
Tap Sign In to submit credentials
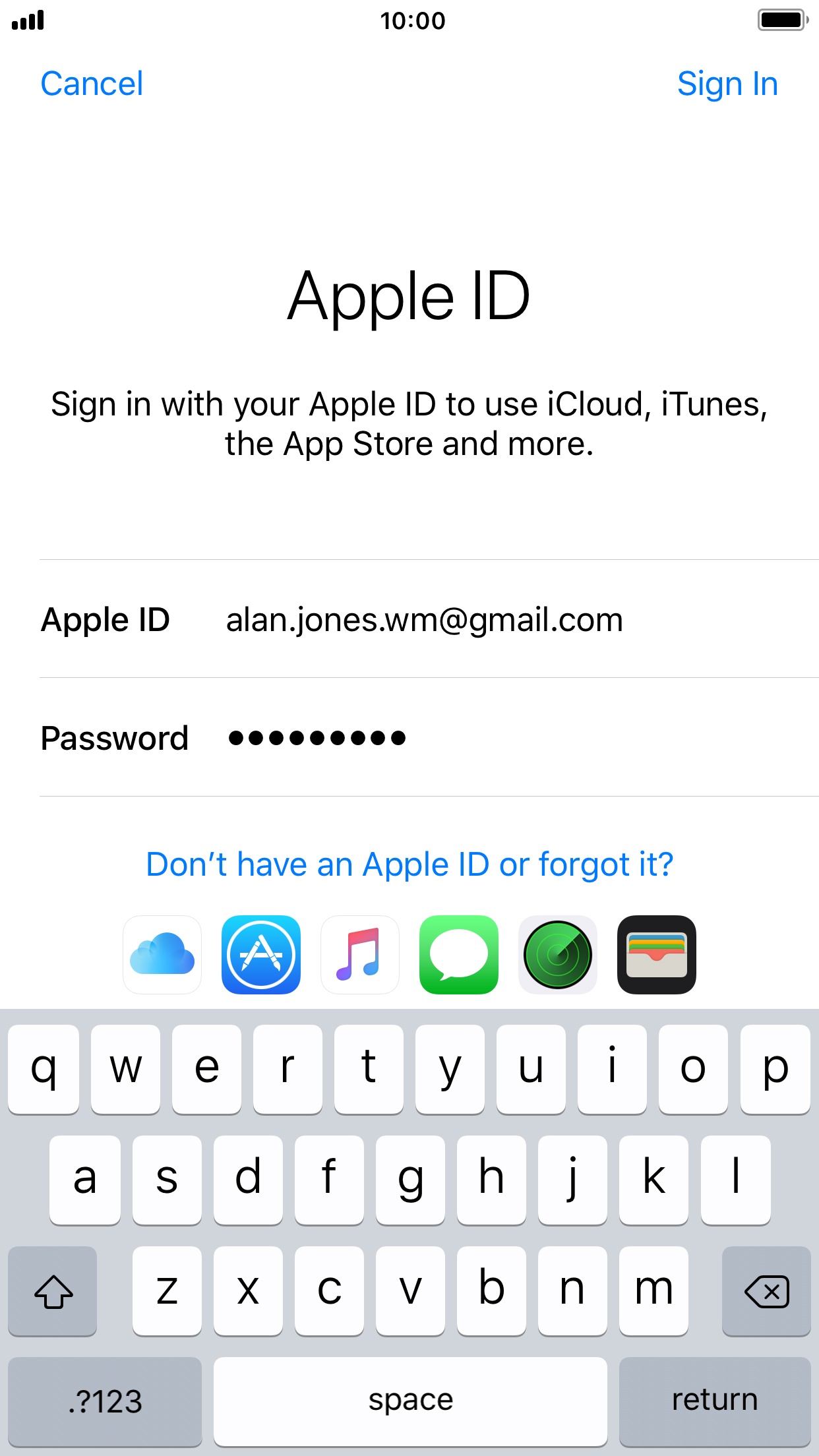(727, 84)
